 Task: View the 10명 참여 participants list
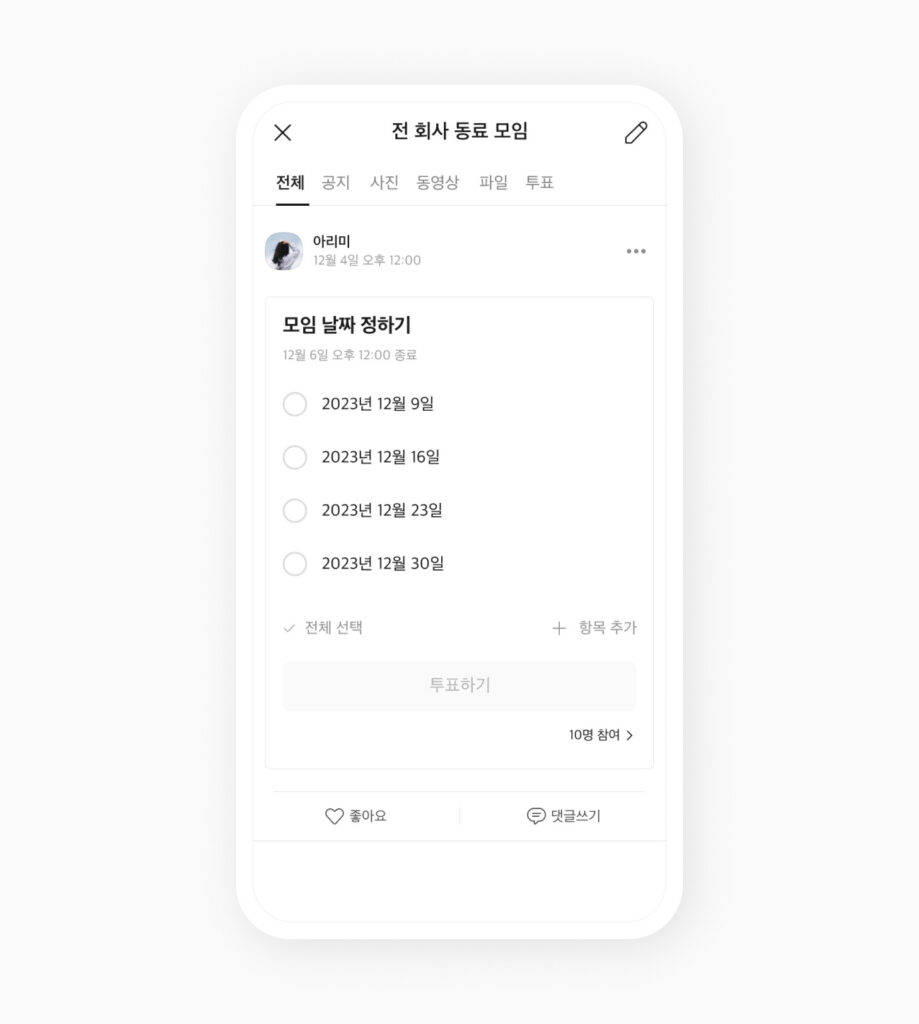pyautogui.click(x=601, y=735)
